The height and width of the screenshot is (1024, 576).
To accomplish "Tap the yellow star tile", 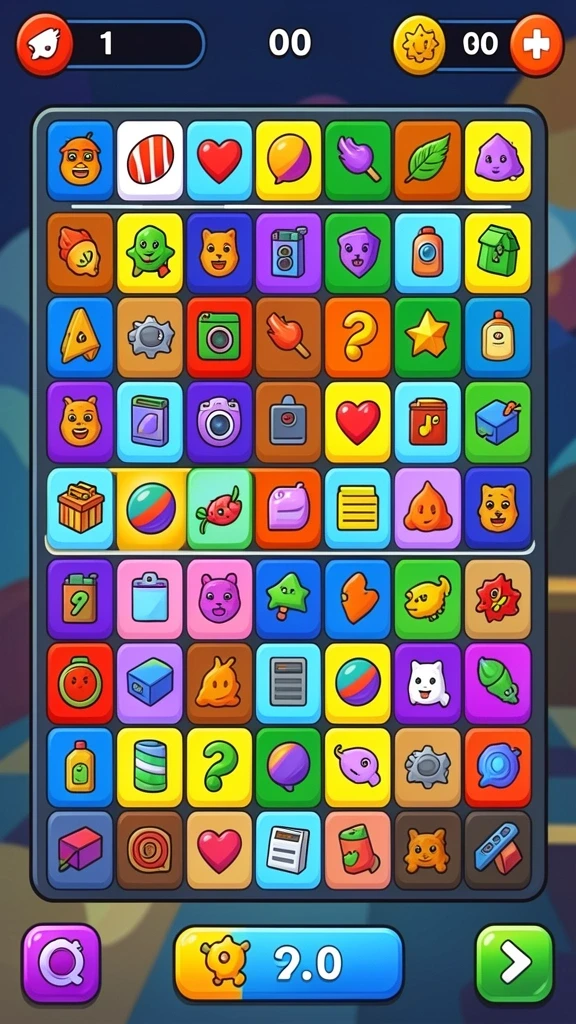I will pos(428,337).
